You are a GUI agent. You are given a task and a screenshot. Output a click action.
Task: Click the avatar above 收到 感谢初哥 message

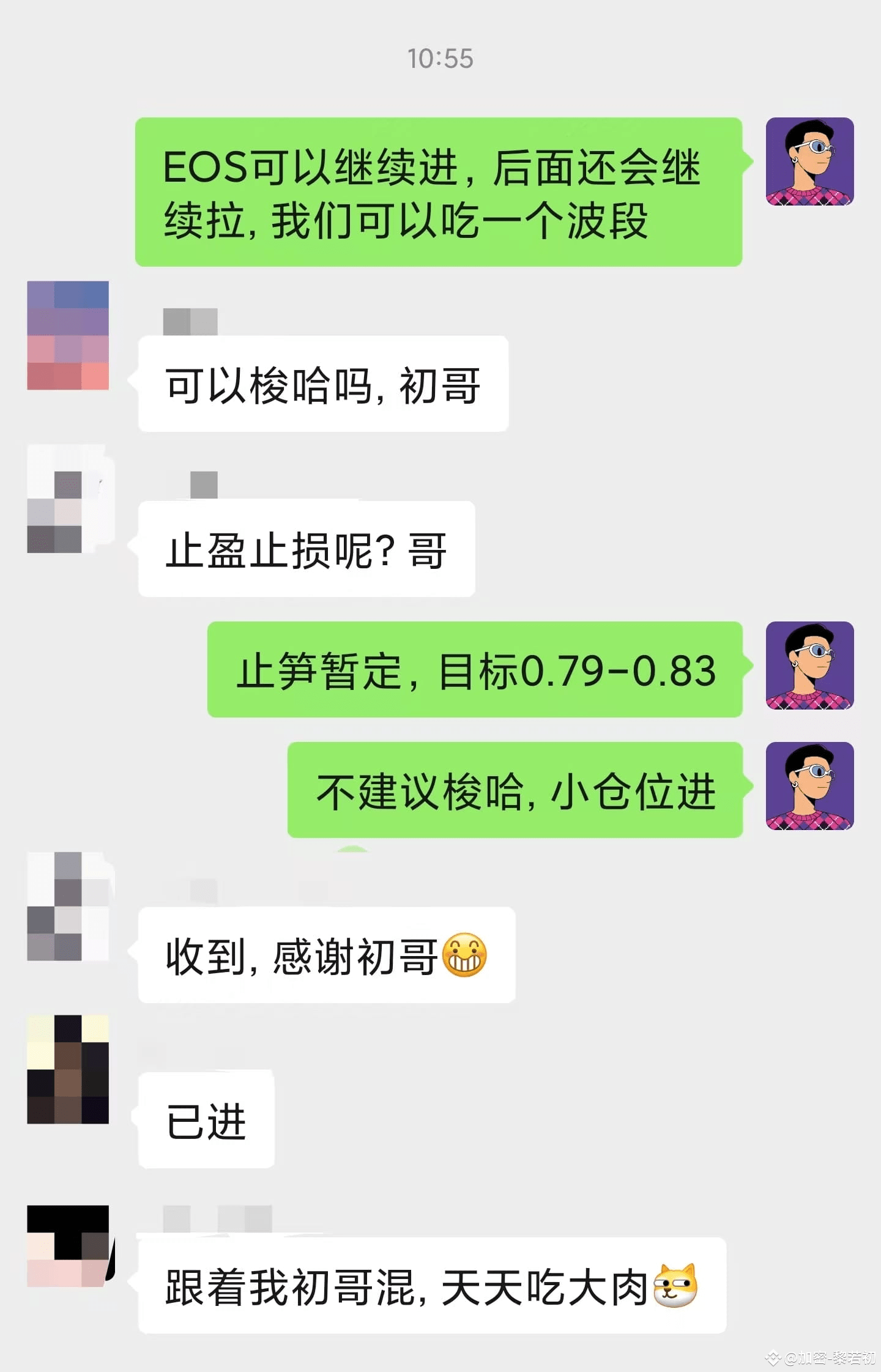pos(69,905)
